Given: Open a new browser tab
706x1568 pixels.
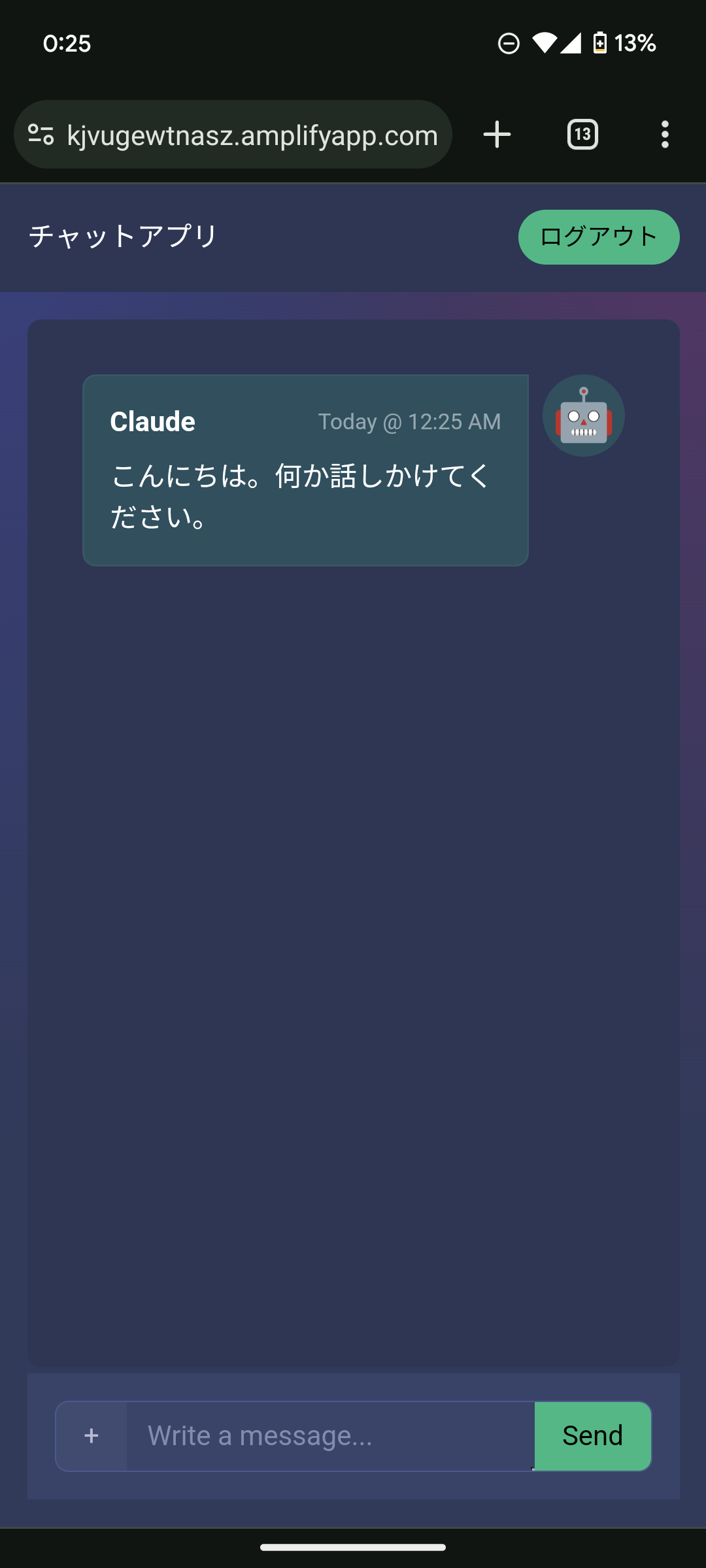Looking at the screenshot, I should pyautogui.click(x=497, y=135).
